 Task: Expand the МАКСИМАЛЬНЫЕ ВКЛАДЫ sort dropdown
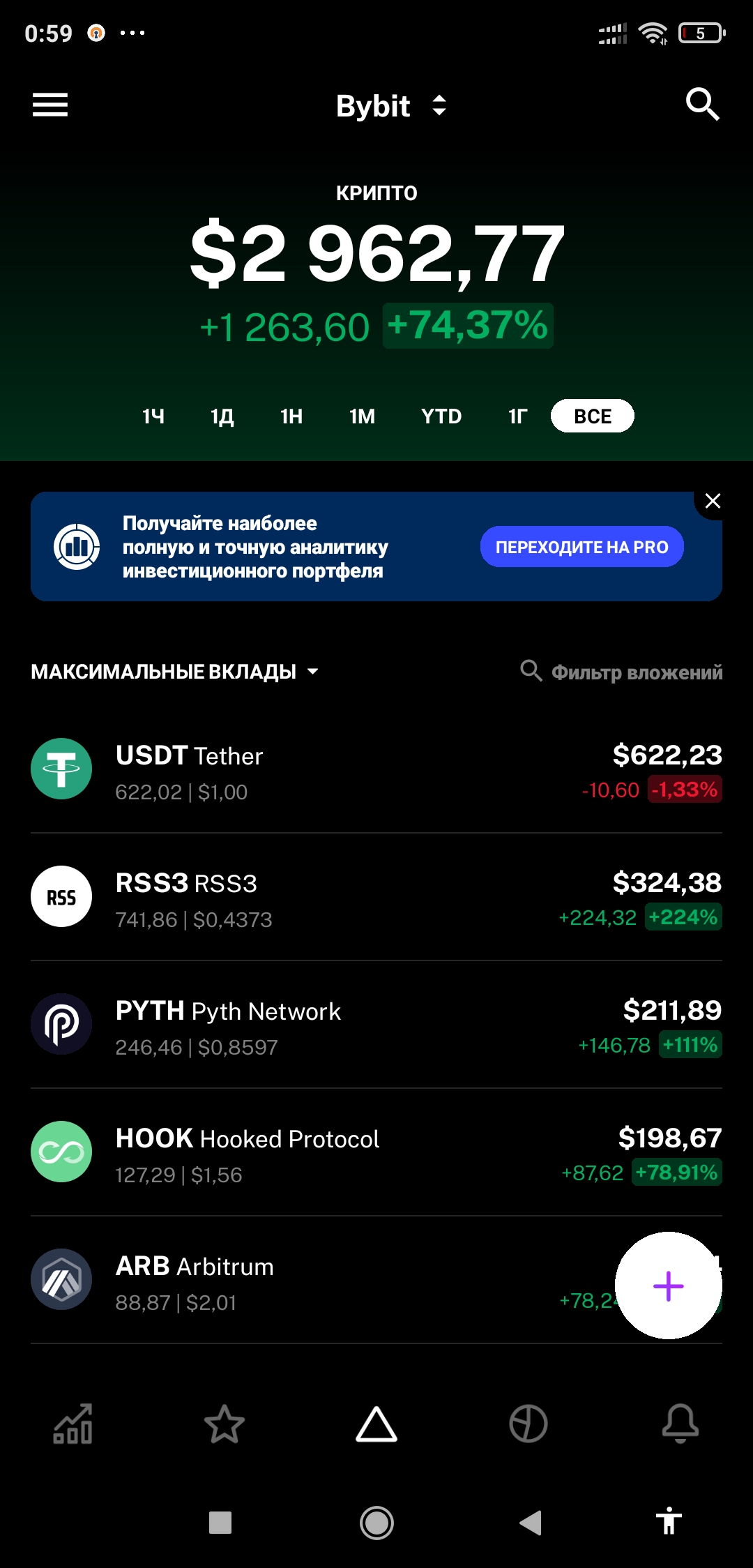click(x=174, y=672)
